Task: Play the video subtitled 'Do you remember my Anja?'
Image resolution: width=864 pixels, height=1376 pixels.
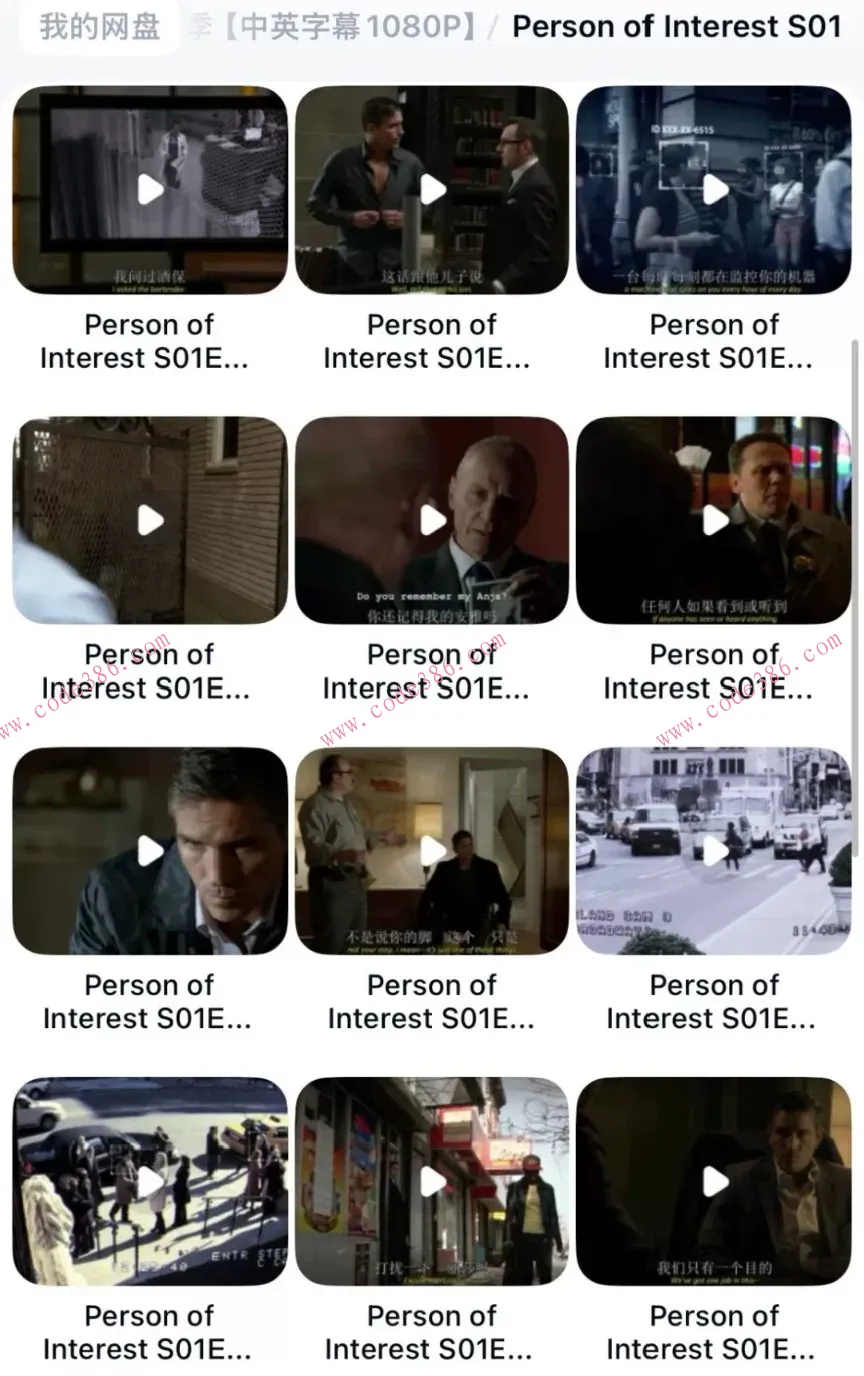Action: coord(432,520)
